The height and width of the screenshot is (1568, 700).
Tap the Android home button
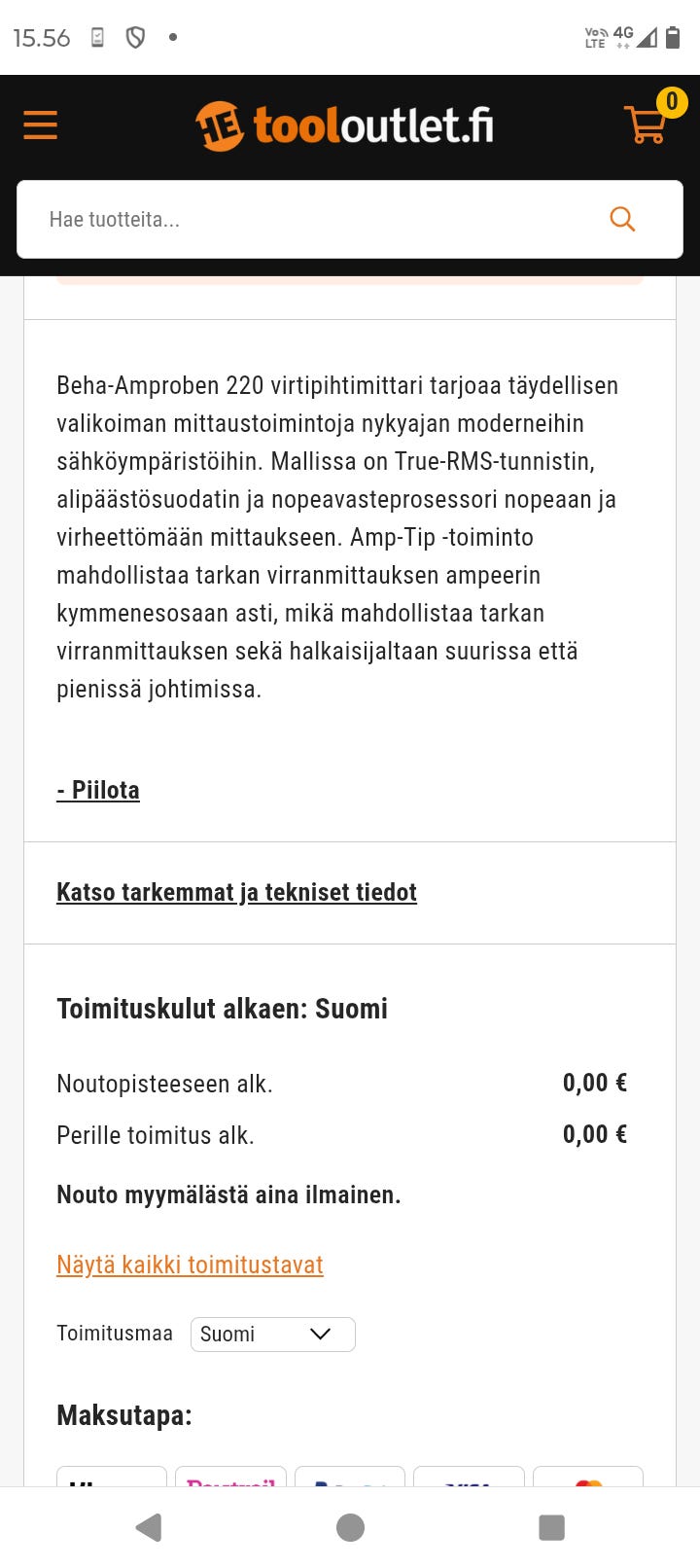tap(349, 1526)
